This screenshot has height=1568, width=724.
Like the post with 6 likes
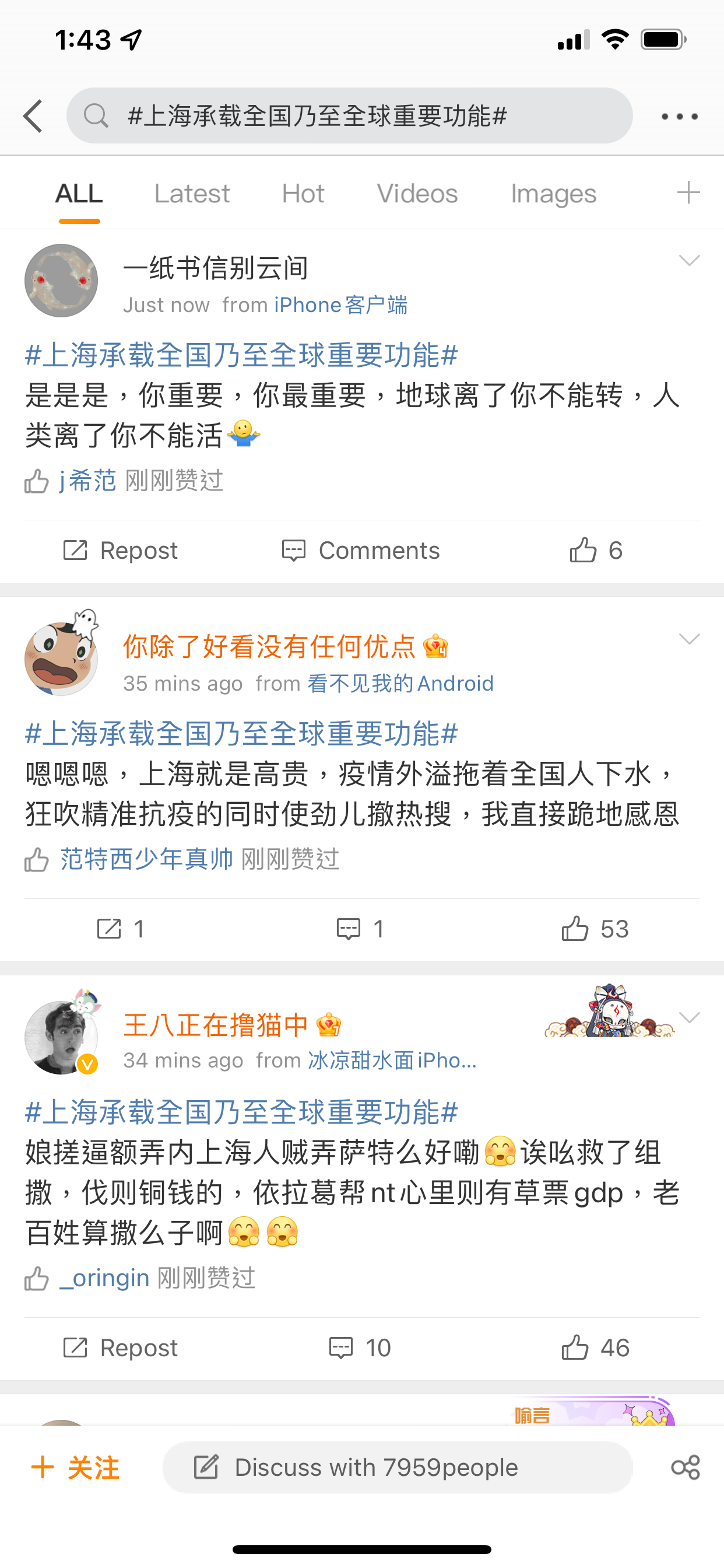(x=596, y=550)
